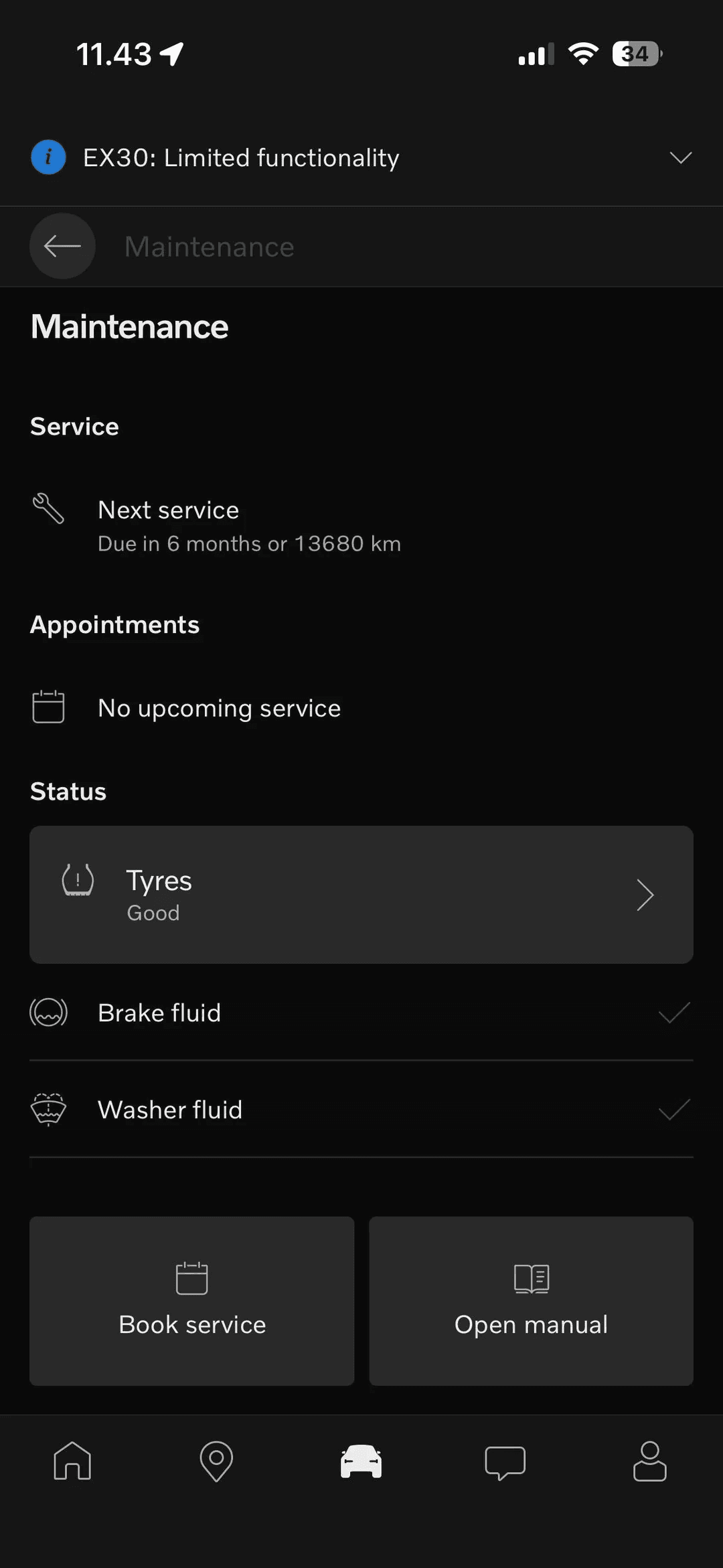Select the car tab
This screenshot has height=1568, width=723.
361,1460
